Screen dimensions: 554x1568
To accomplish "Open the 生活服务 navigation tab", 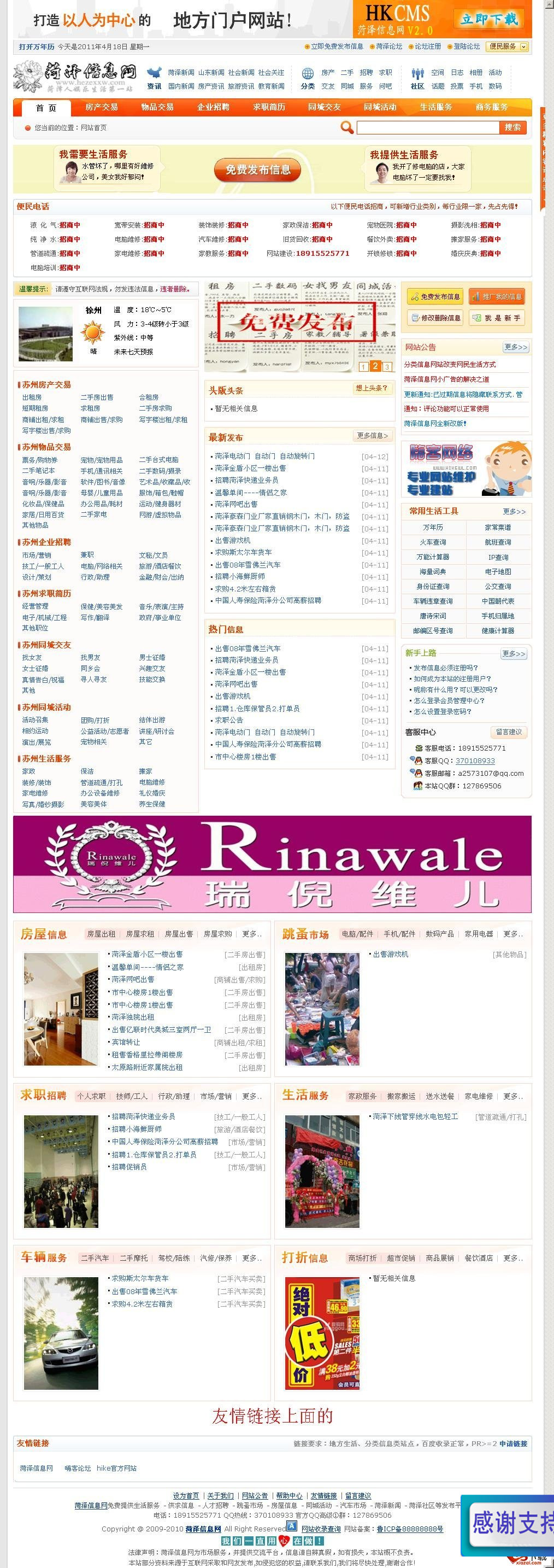I will point(435,107).
